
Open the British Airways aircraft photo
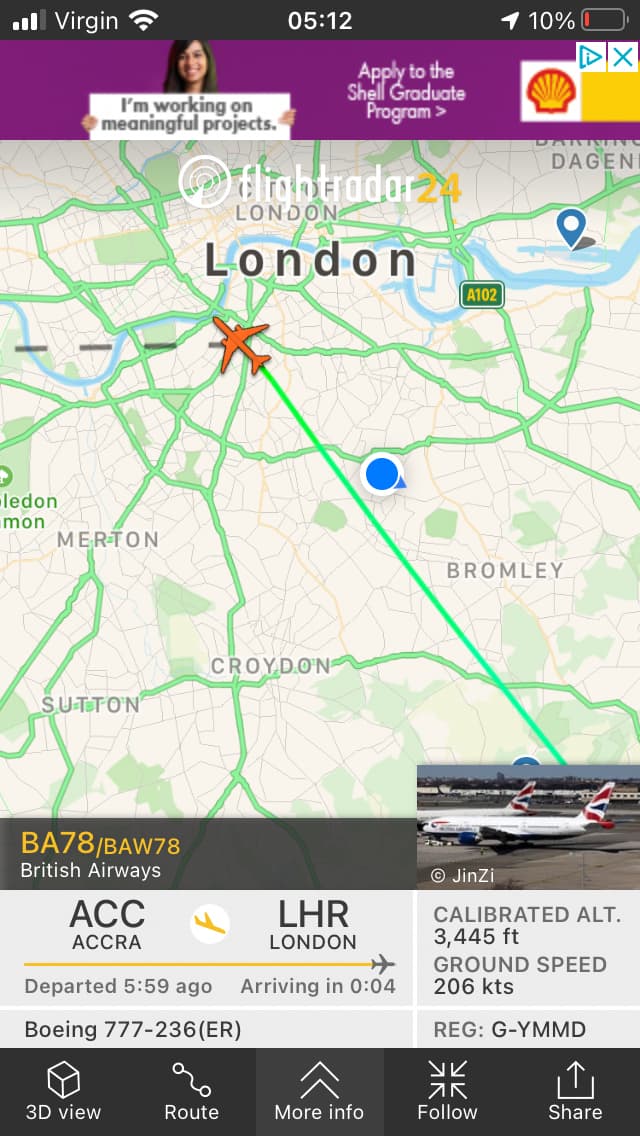point(527,826)
